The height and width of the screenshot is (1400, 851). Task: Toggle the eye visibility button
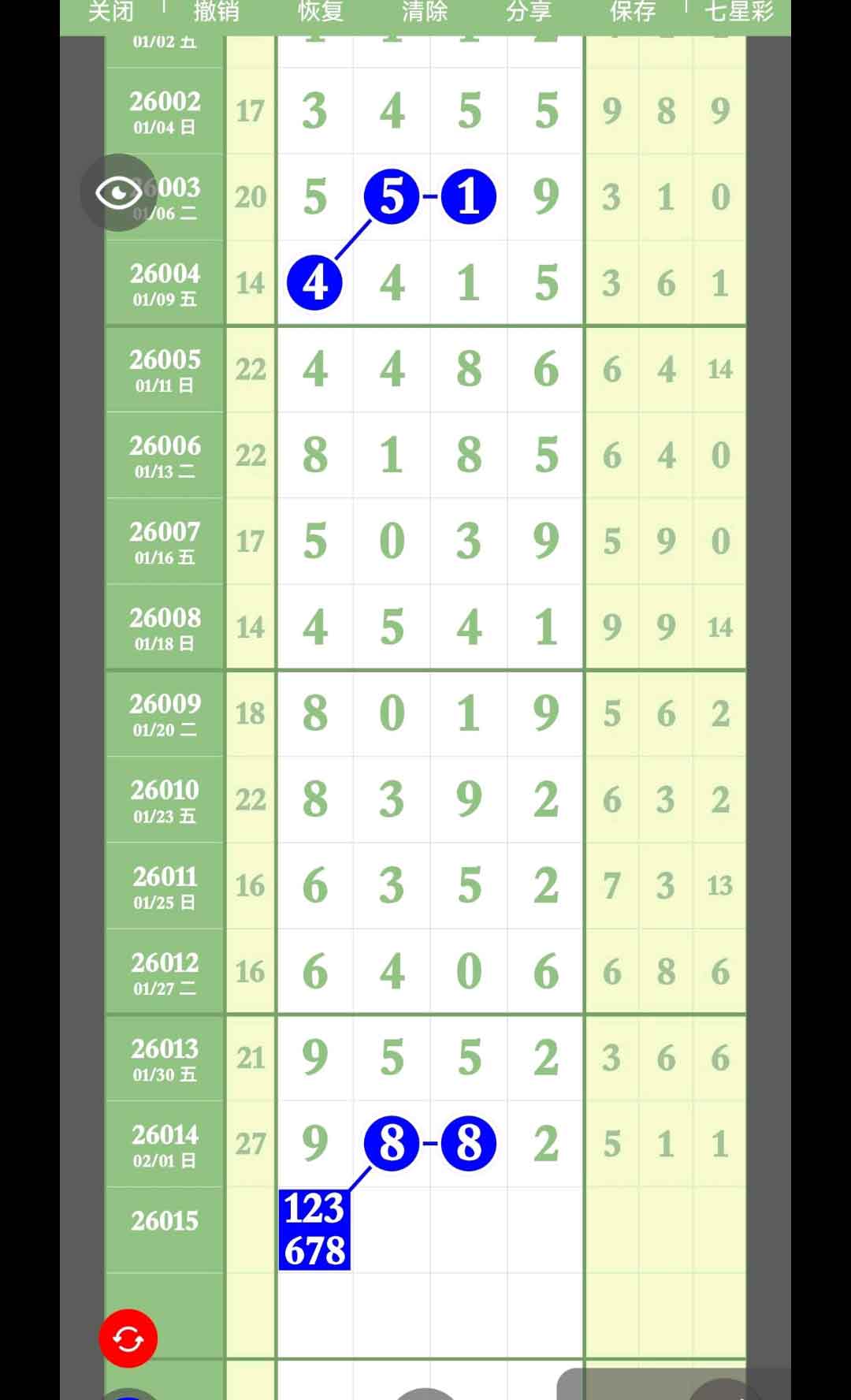click(x=118, y=192)
